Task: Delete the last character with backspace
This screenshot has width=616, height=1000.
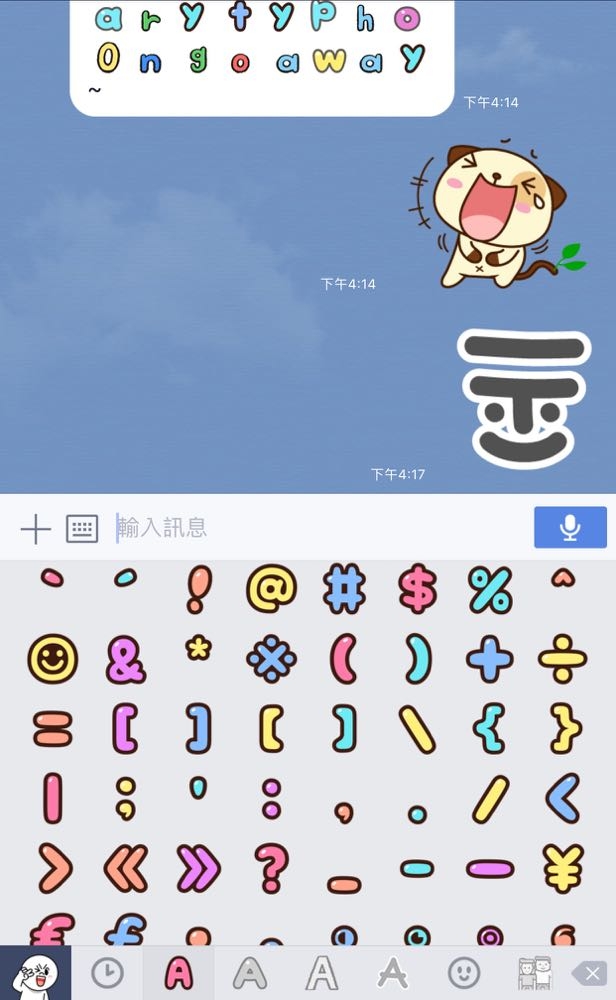Action: [591, 973]
